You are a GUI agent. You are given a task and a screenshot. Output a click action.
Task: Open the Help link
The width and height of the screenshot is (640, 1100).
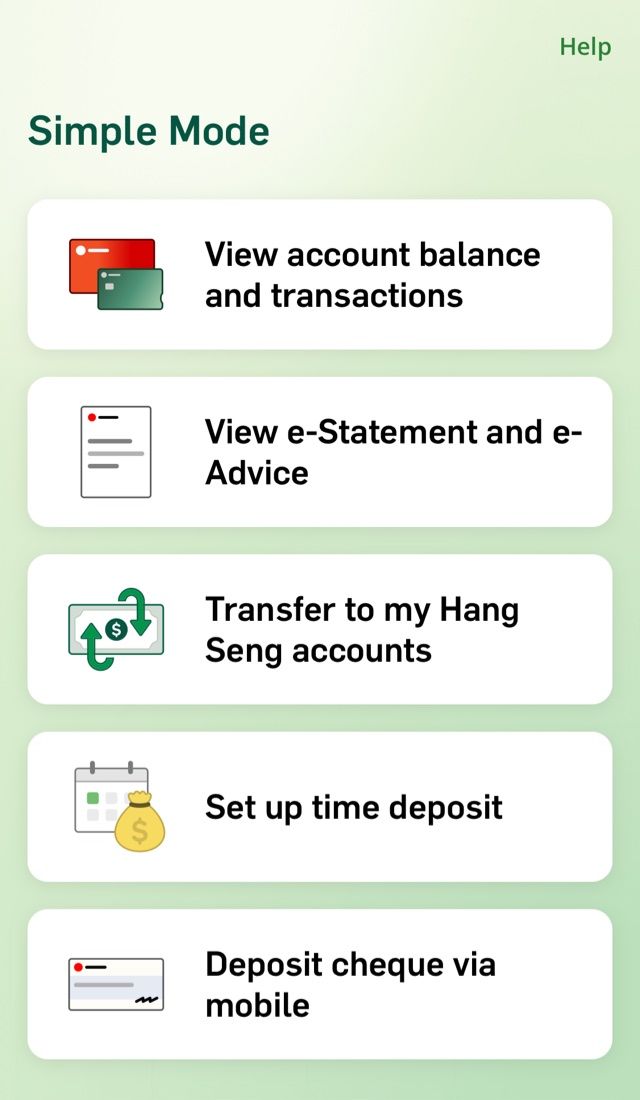pos(585,47)
